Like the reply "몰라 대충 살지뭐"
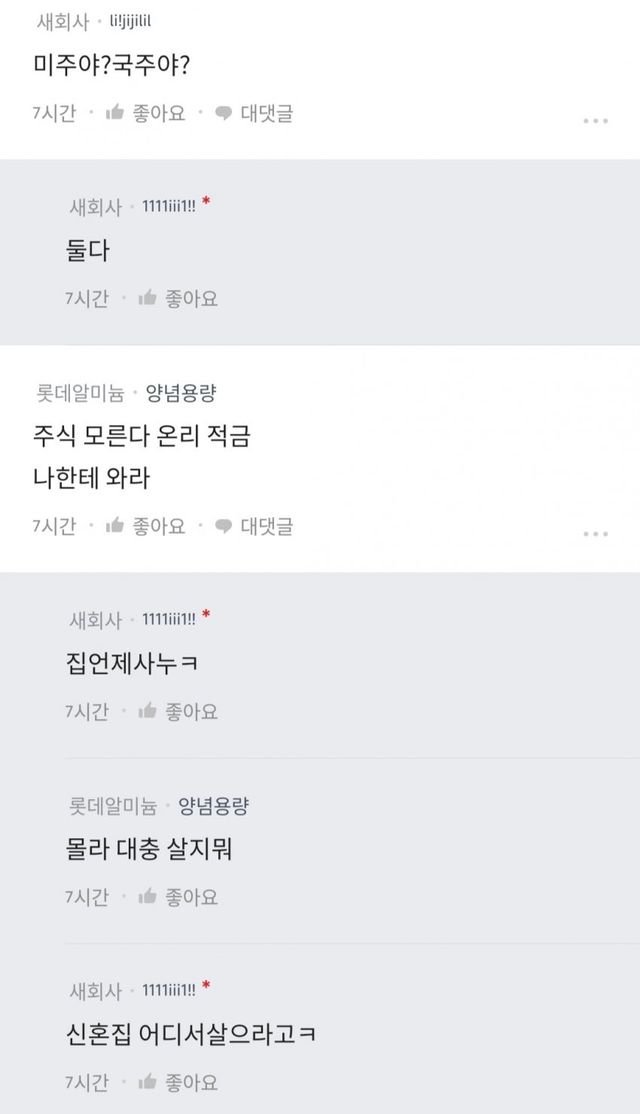640x1114 pixels. 178,897
